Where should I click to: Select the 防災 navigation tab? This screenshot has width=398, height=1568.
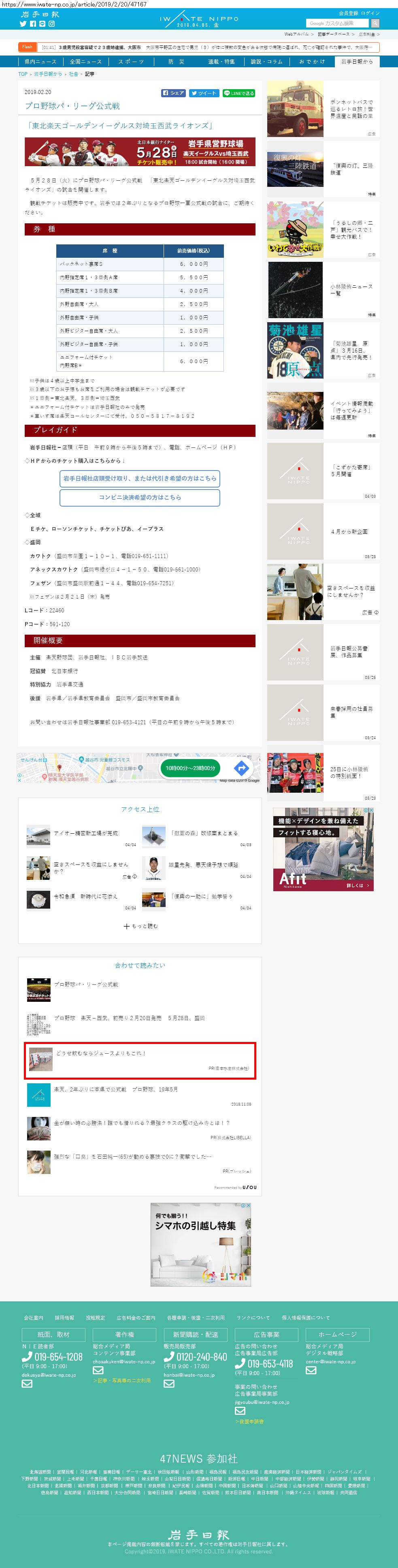pos(176,62)
